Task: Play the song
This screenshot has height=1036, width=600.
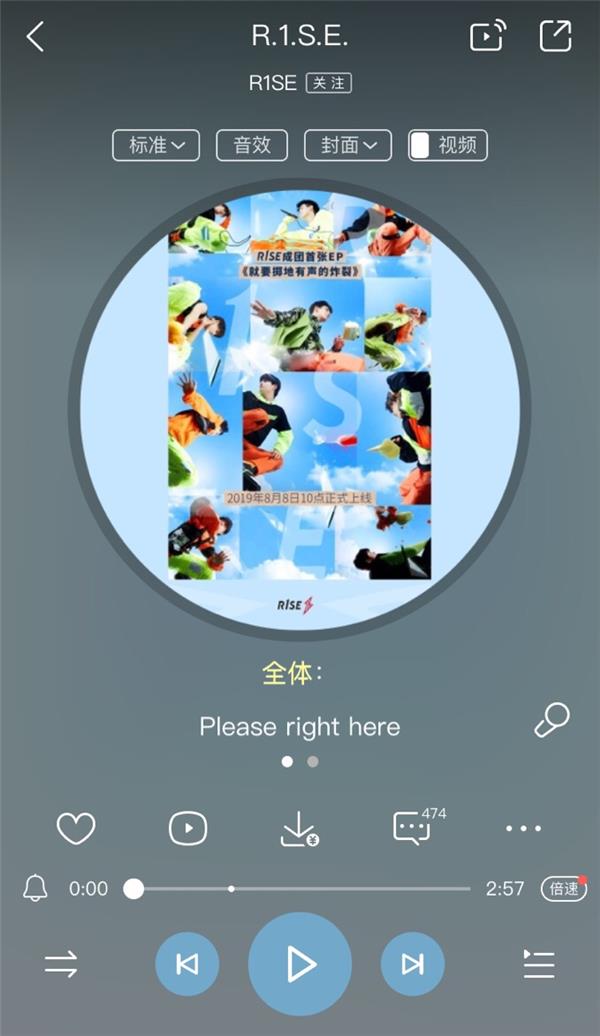Action: 300,964
